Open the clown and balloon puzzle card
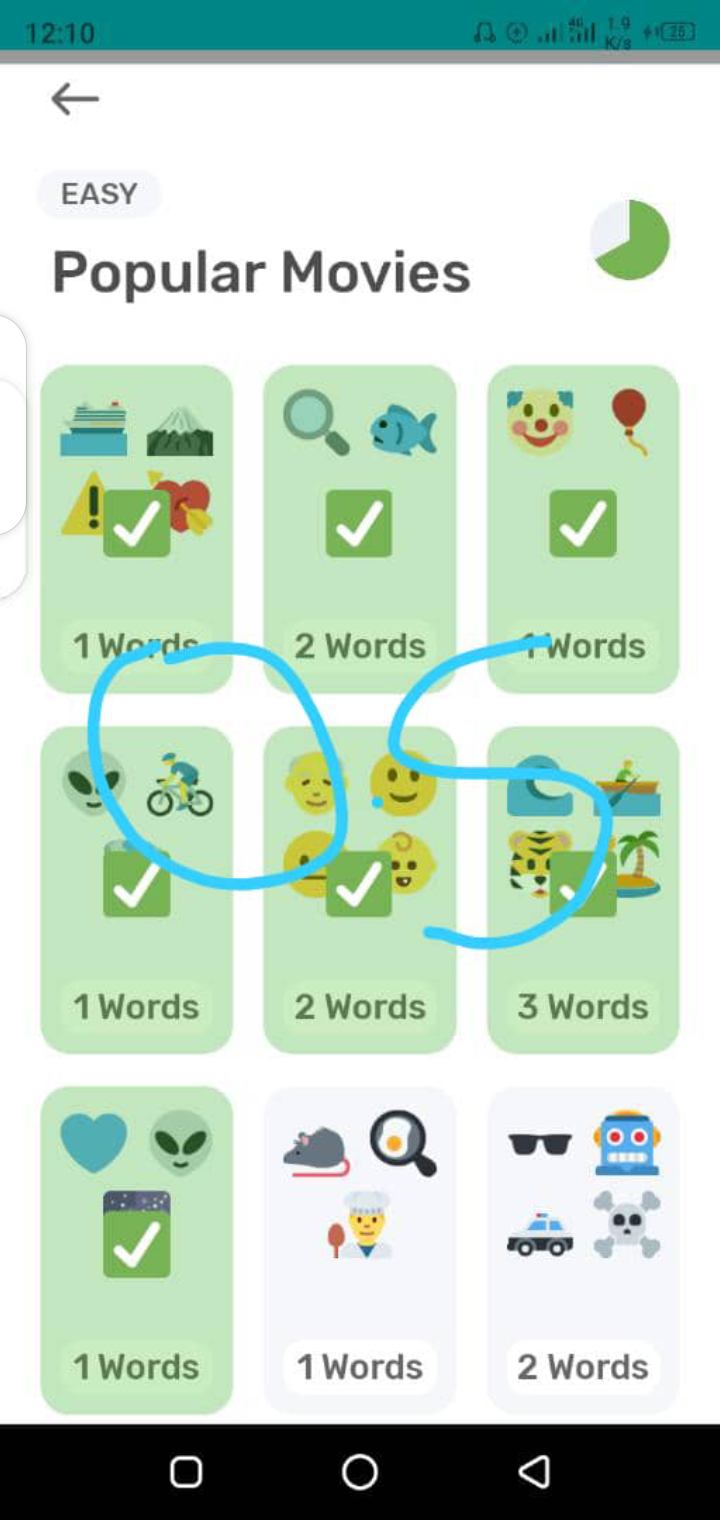This screenshot has height=1520, width=720. [583, 529]
